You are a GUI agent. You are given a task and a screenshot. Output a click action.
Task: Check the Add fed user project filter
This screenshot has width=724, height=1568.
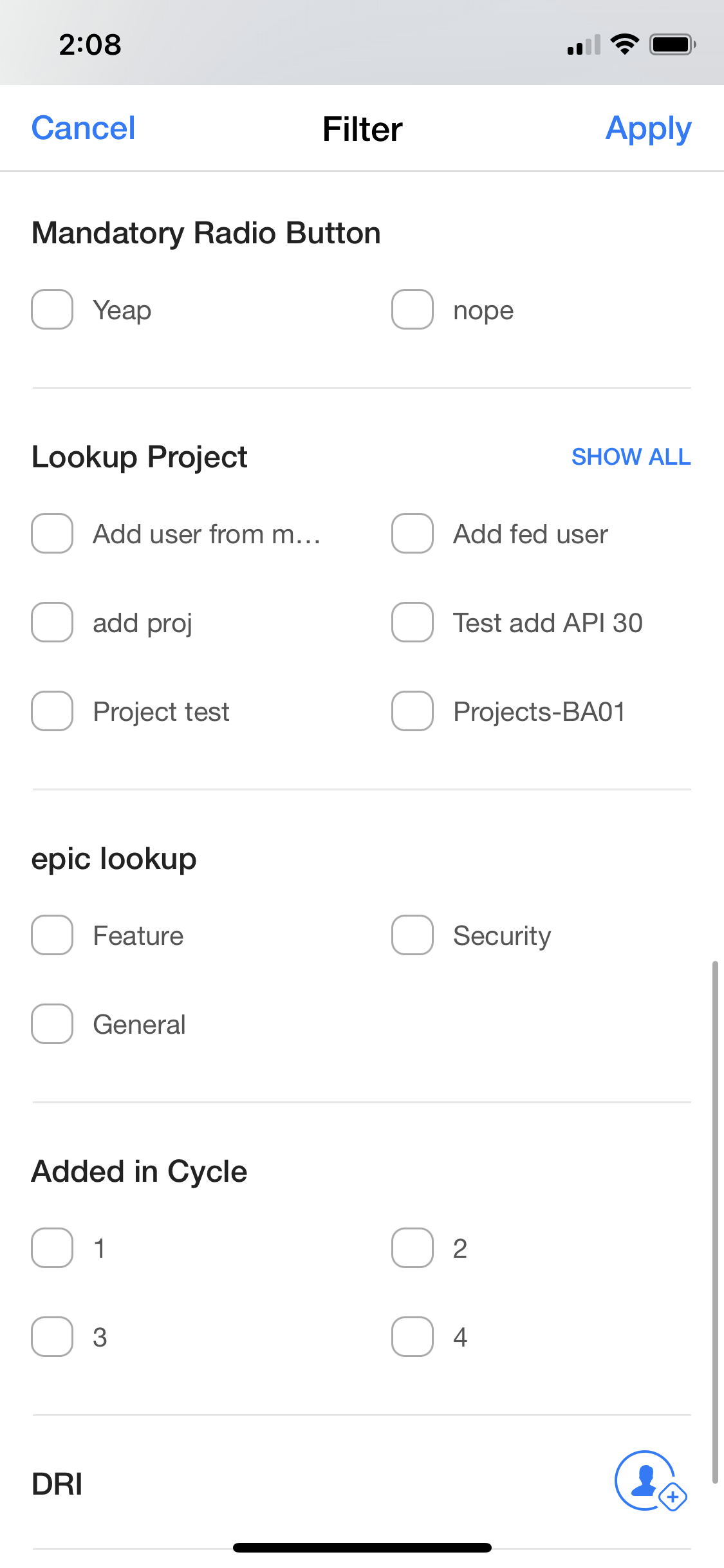coord(412,533)
